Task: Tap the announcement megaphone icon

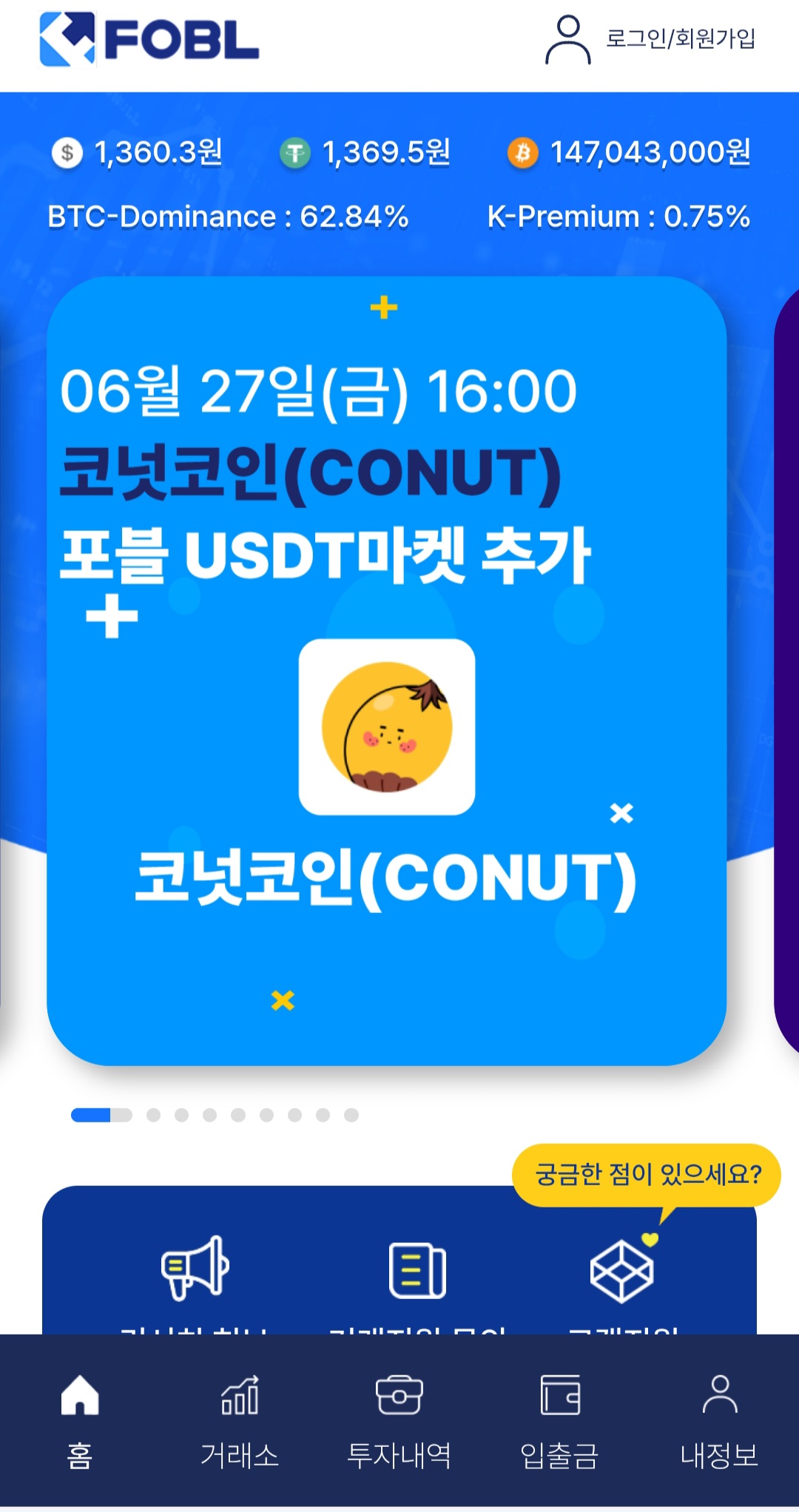Action: [195, 1267]
